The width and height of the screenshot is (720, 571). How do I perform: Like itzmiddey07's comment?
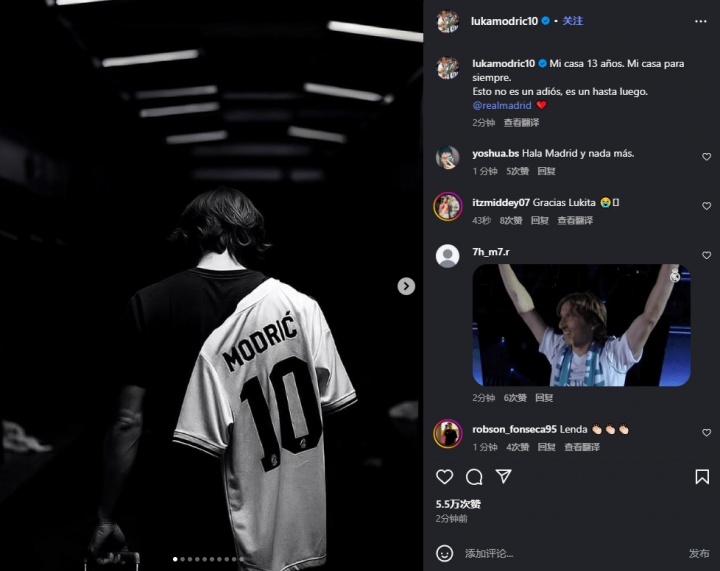(x=706, y=206)
